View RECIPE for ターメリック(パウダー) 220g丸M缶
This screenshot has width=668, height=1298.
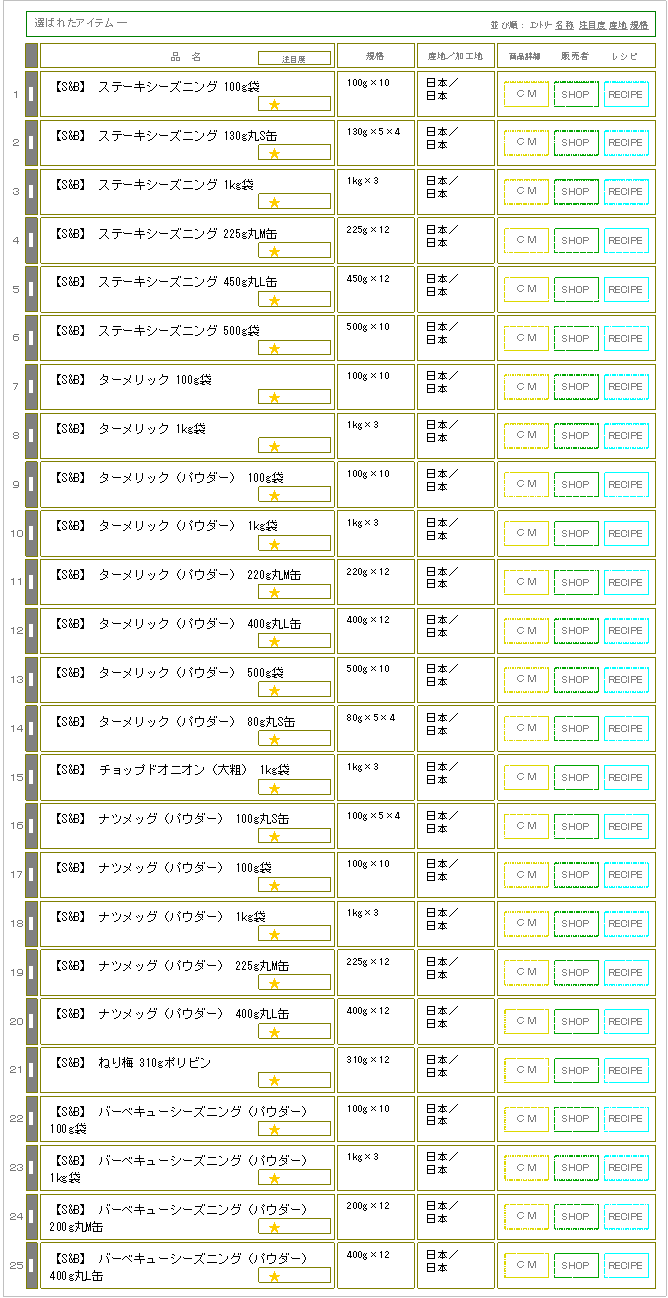click(626, 583)
